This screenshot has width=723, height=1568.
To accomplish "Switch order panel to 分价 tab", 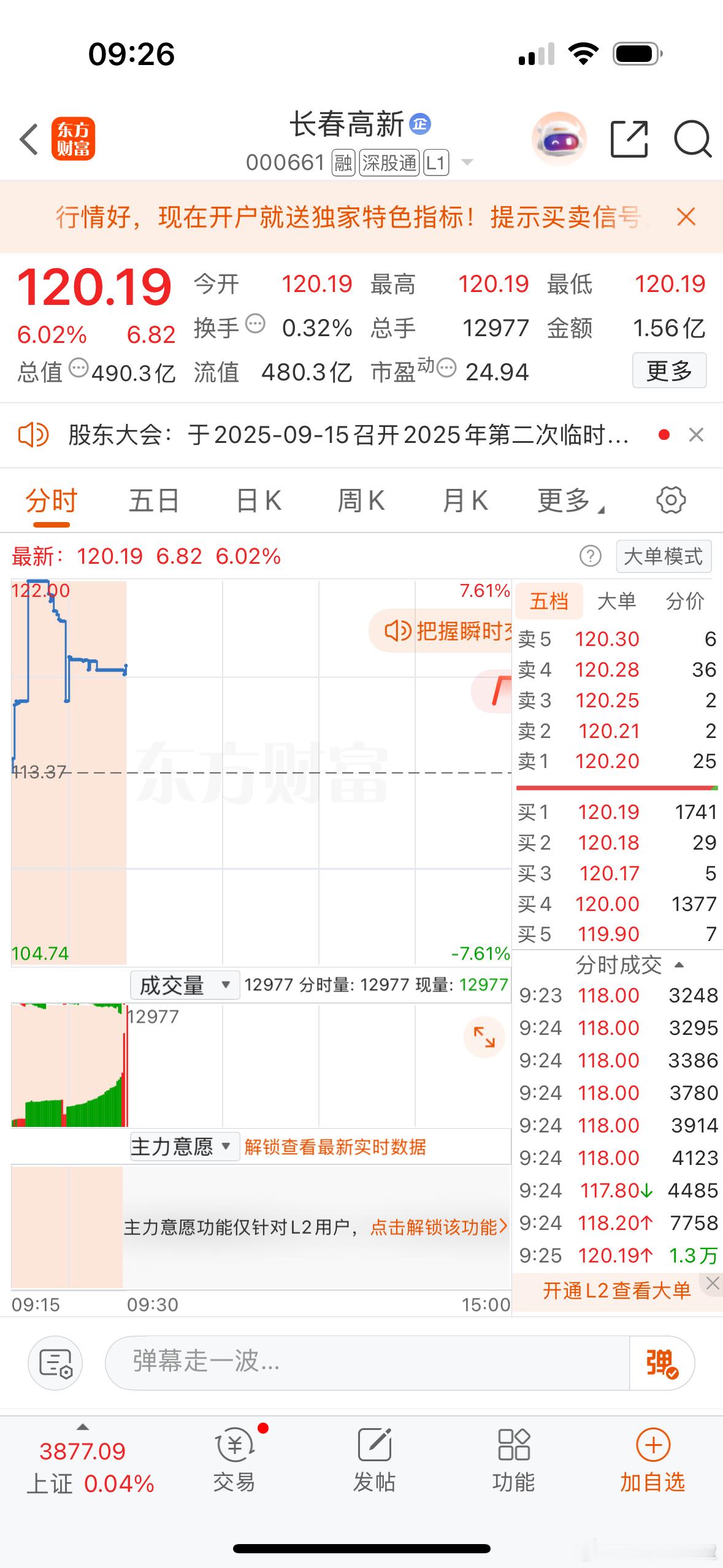I will (685, 601).
